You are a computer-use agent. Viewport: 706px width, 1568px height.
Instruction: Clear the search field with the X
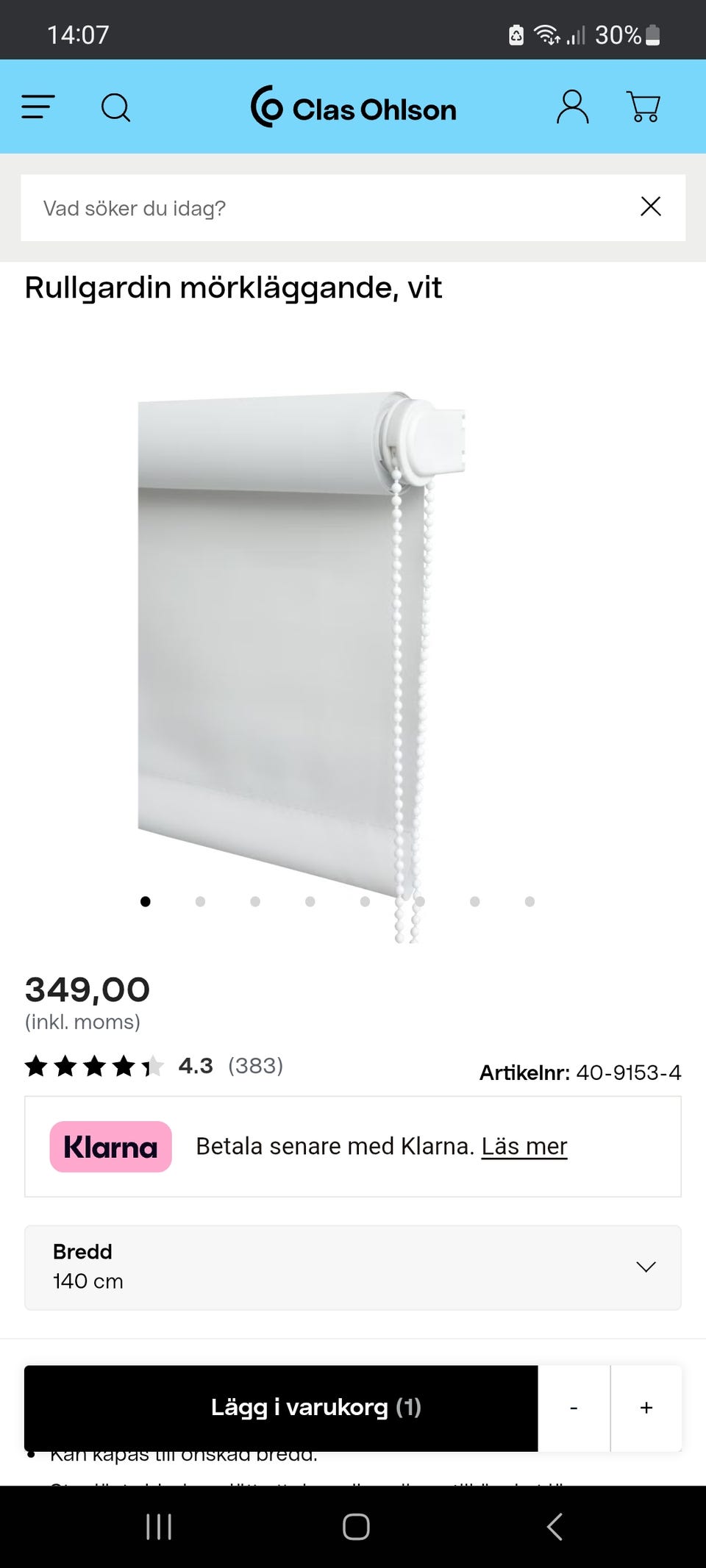[x=651, y=207]
